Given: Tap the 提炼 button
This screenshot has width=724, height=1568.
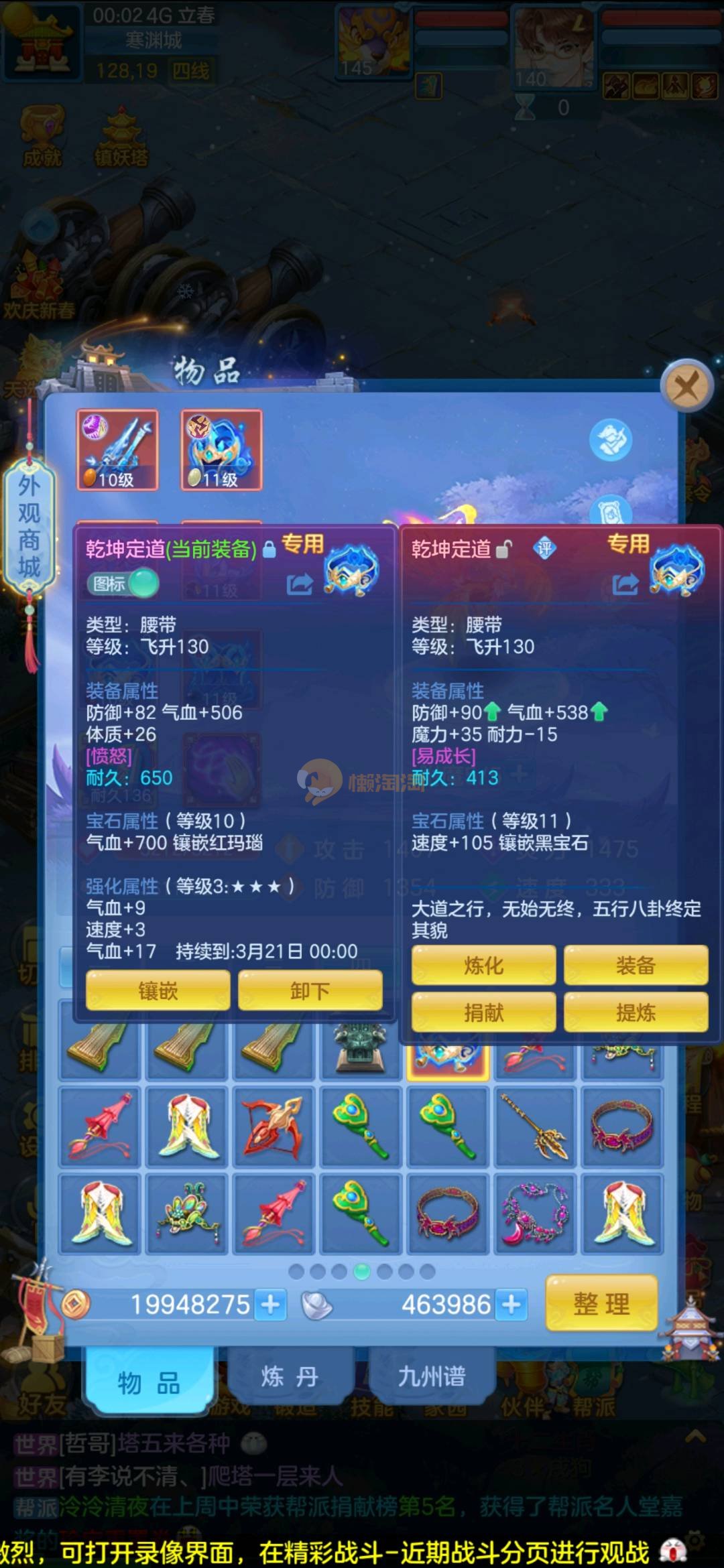Looking at the screenshot, I should click(x=636, y=1012).
